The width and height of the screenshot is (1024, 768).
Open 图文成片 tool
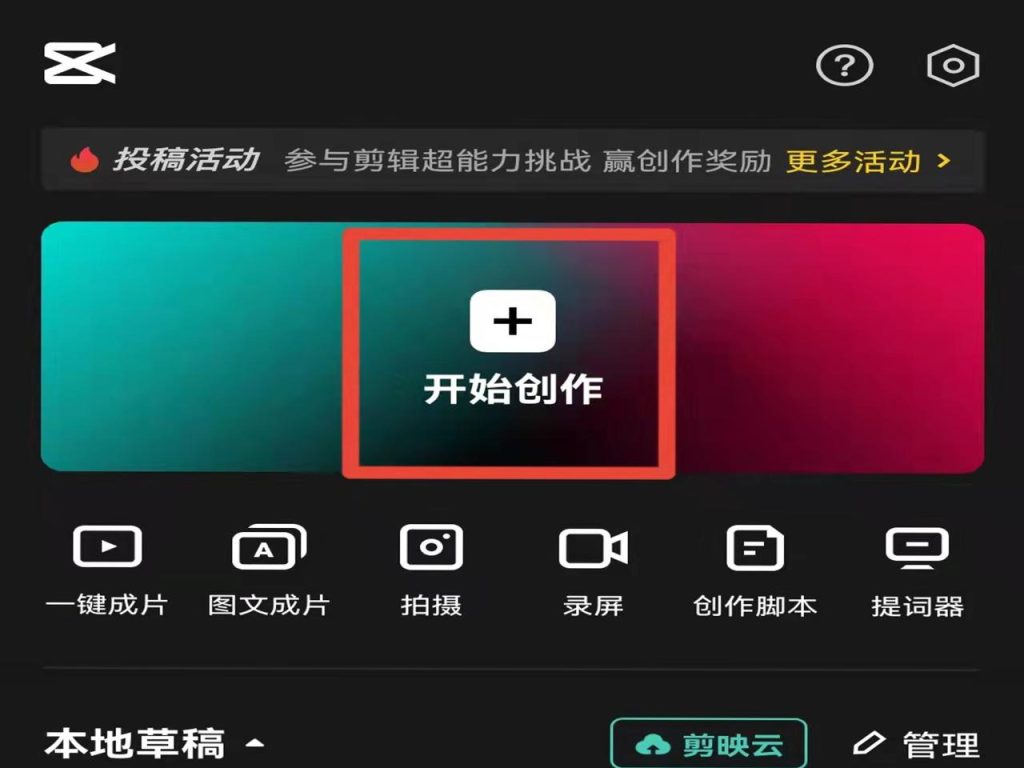[268, 569]
